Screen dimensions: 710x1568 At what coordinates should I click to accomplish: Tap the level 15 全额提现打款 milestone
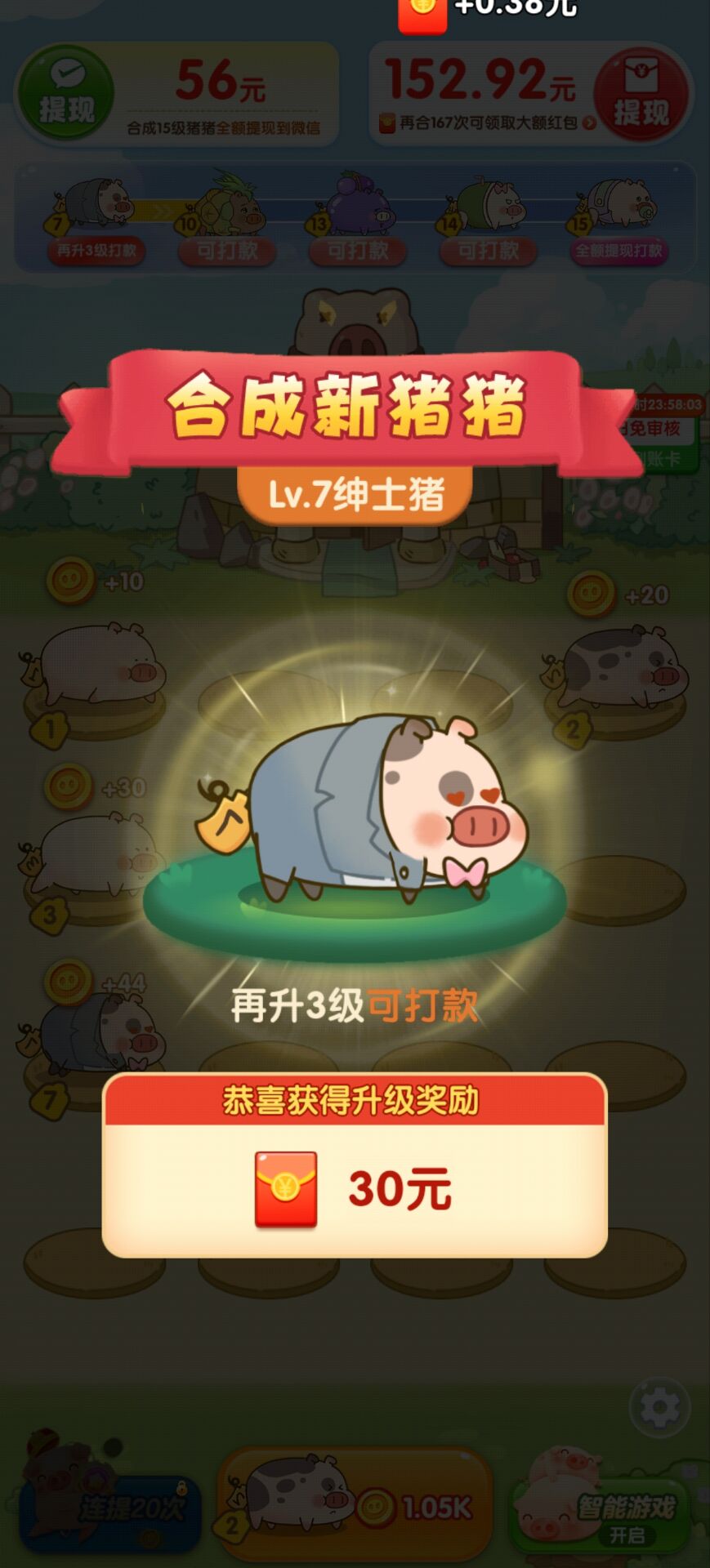pyautogui.click(x=618, y=250)
